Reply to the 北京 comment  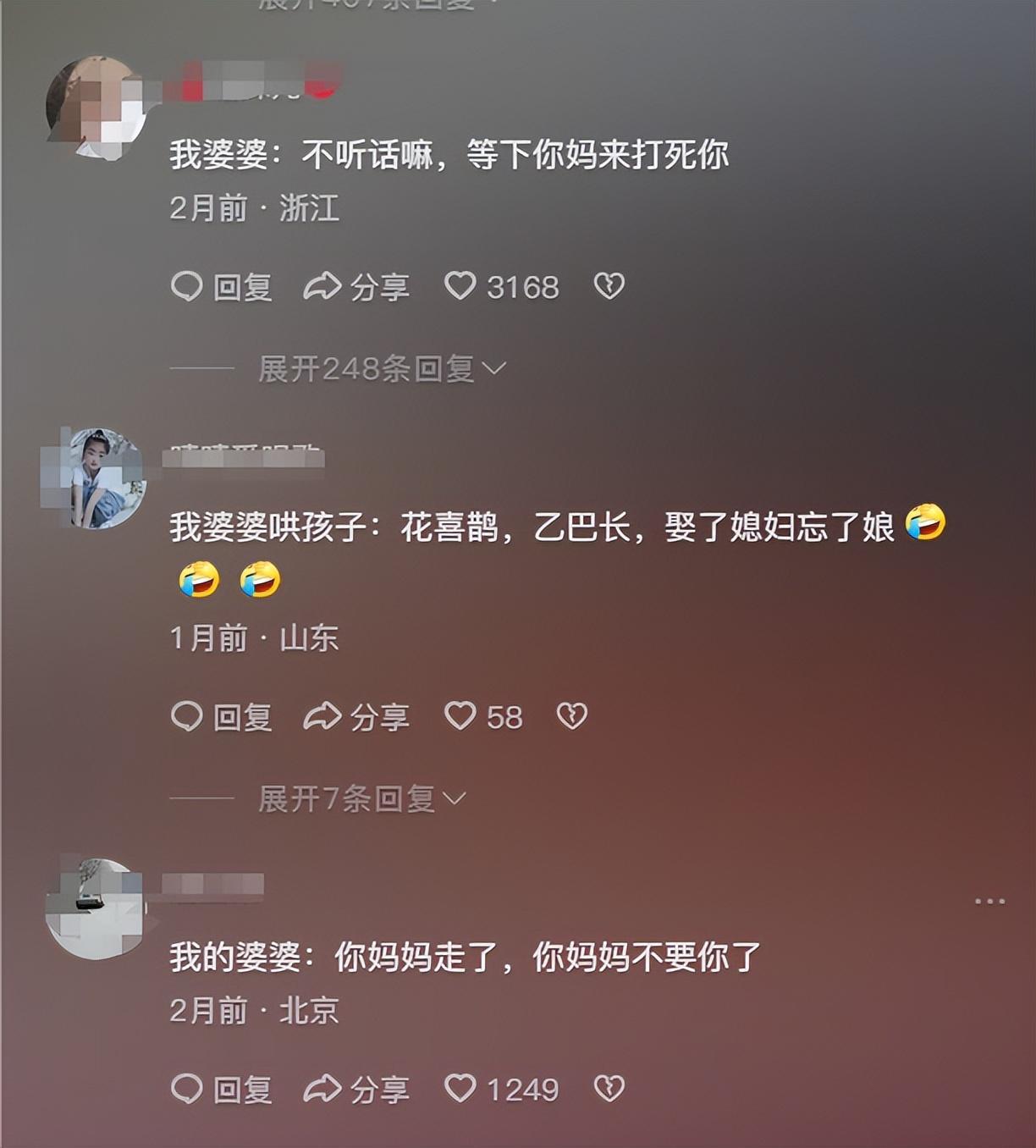click(x=222, y=1090)
